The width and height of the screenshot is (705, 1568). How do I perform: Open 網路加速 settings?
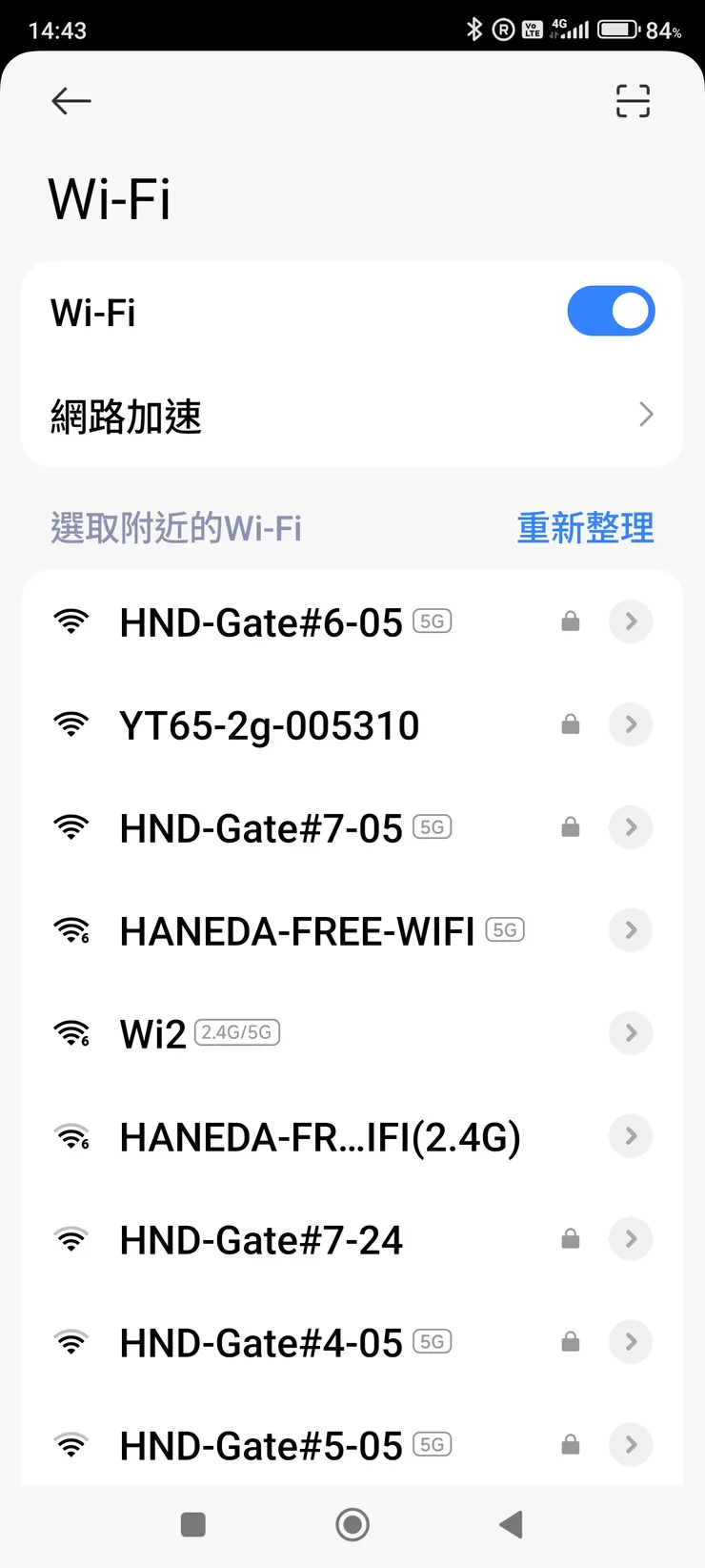351,416
